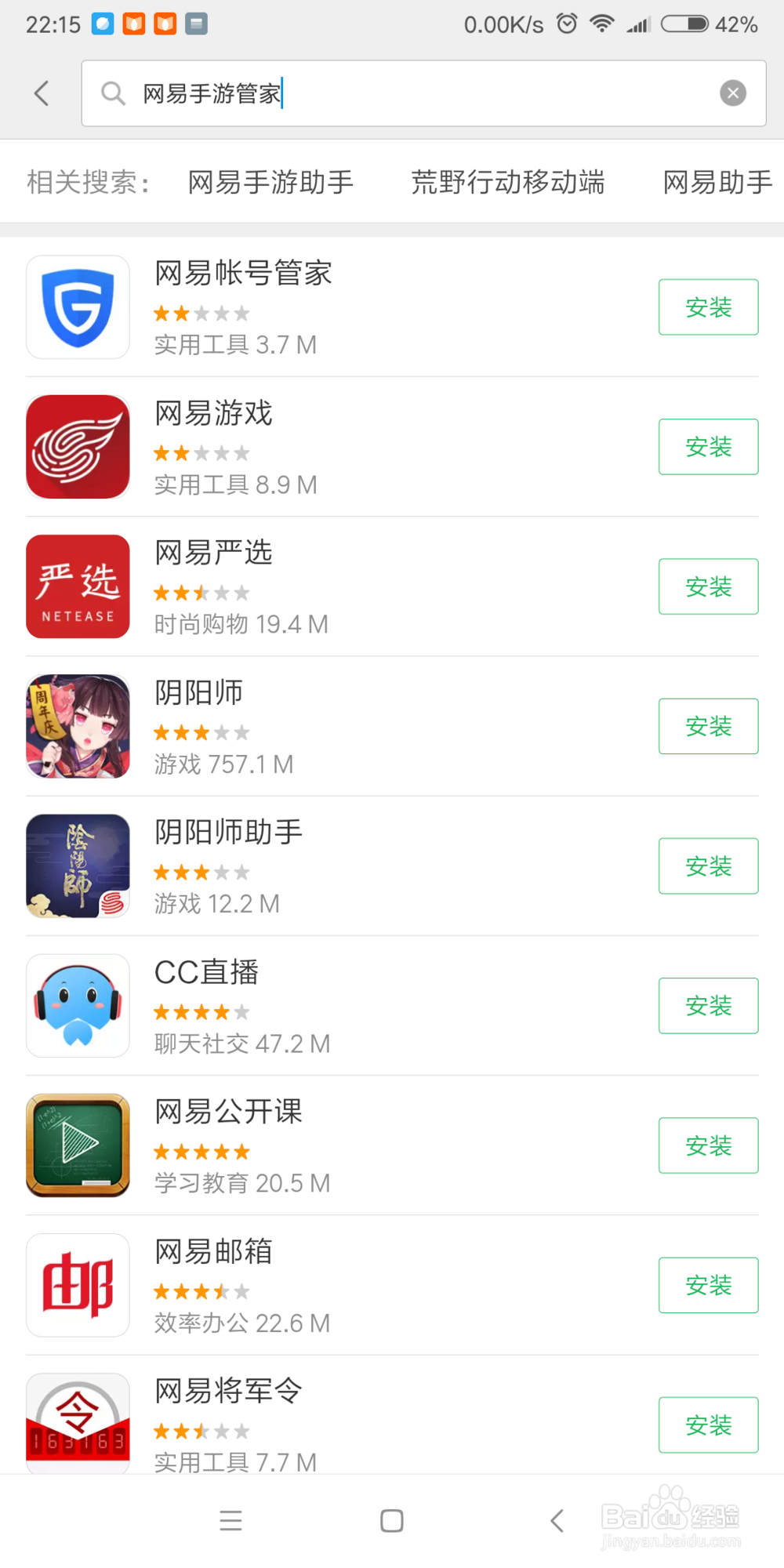The height and width of the screenshot is (1568, 784).
Task: Tap the 网易公开课 chalkboard icon
Action: pyautogui.click(x=78, y=1145)
